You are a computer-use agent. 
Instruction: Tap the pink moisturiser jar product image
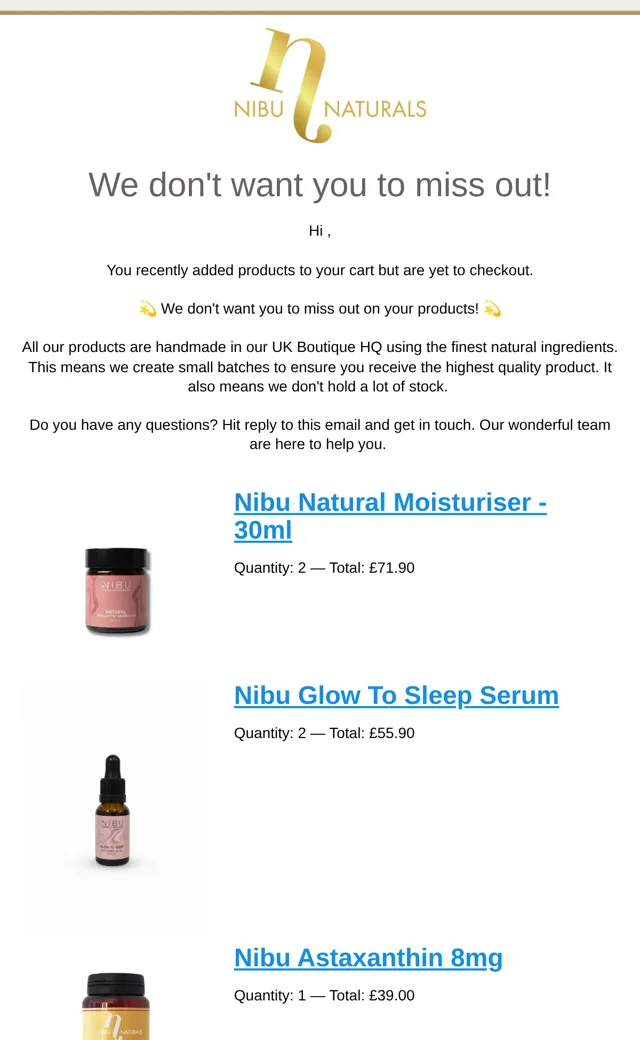tap(117, 590)
